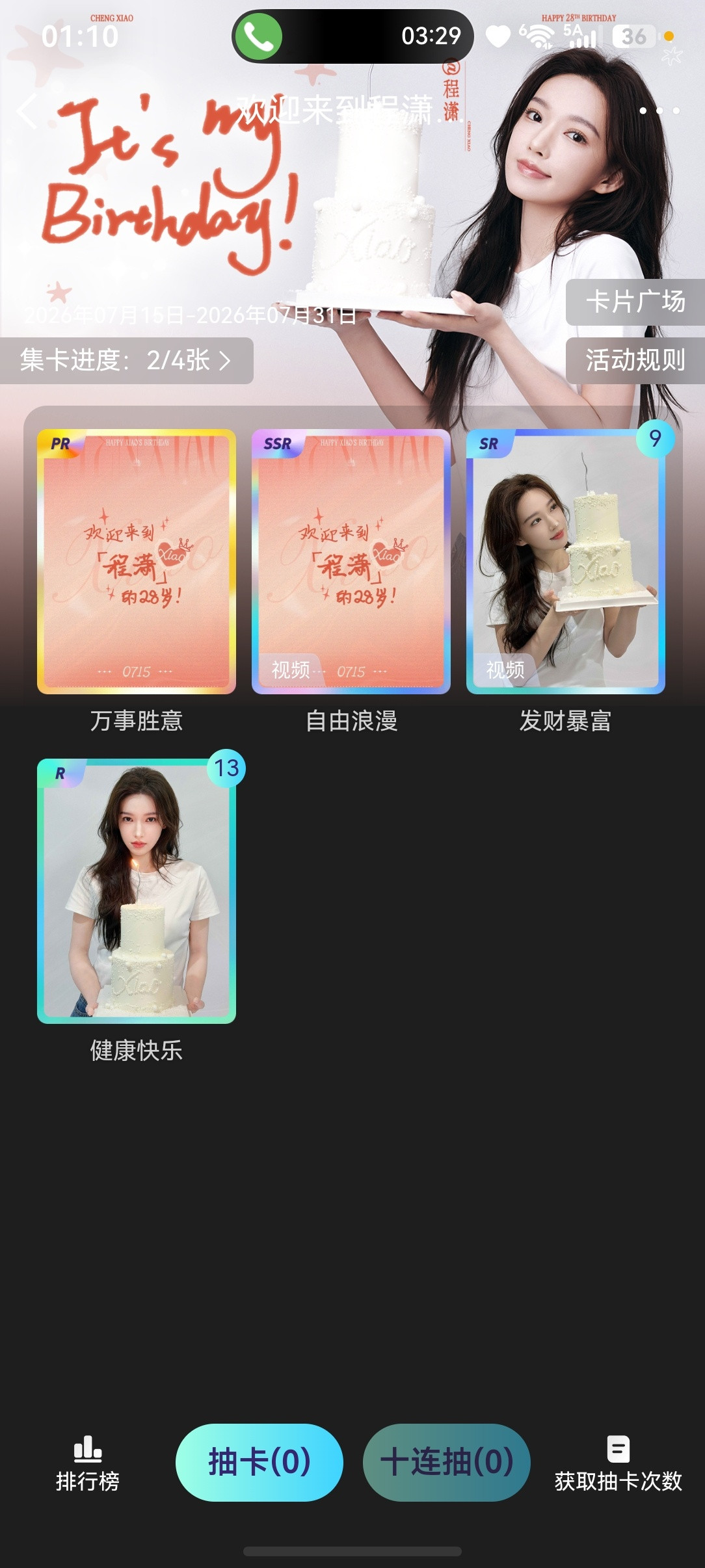705x1568 pixels.
Task: View 活动规则 activity rules
Action: point(635,360)
